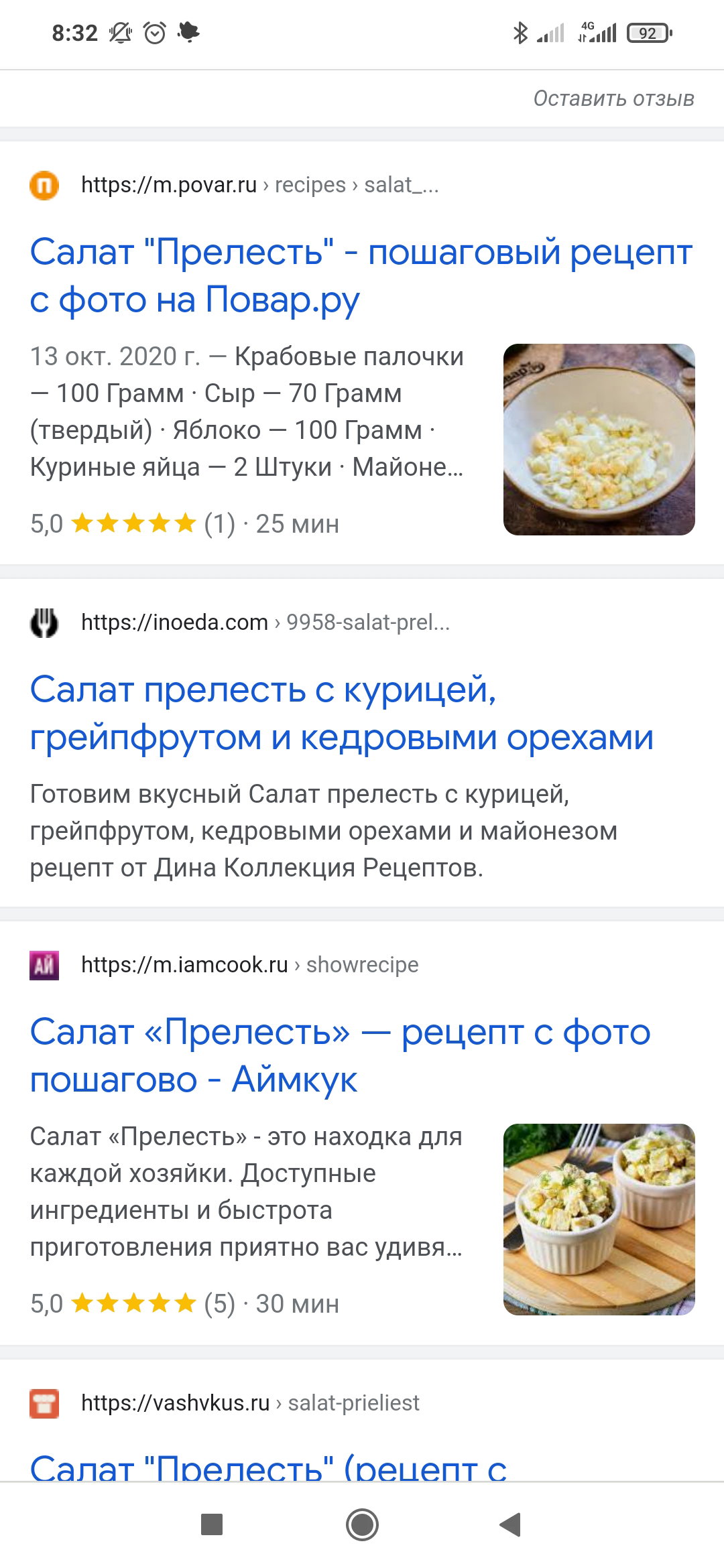The image size is (724, 1568).
Task: Open the vashvkus.ru Салат "Прелесть" result title
Action: click(x=268, y=1466)
